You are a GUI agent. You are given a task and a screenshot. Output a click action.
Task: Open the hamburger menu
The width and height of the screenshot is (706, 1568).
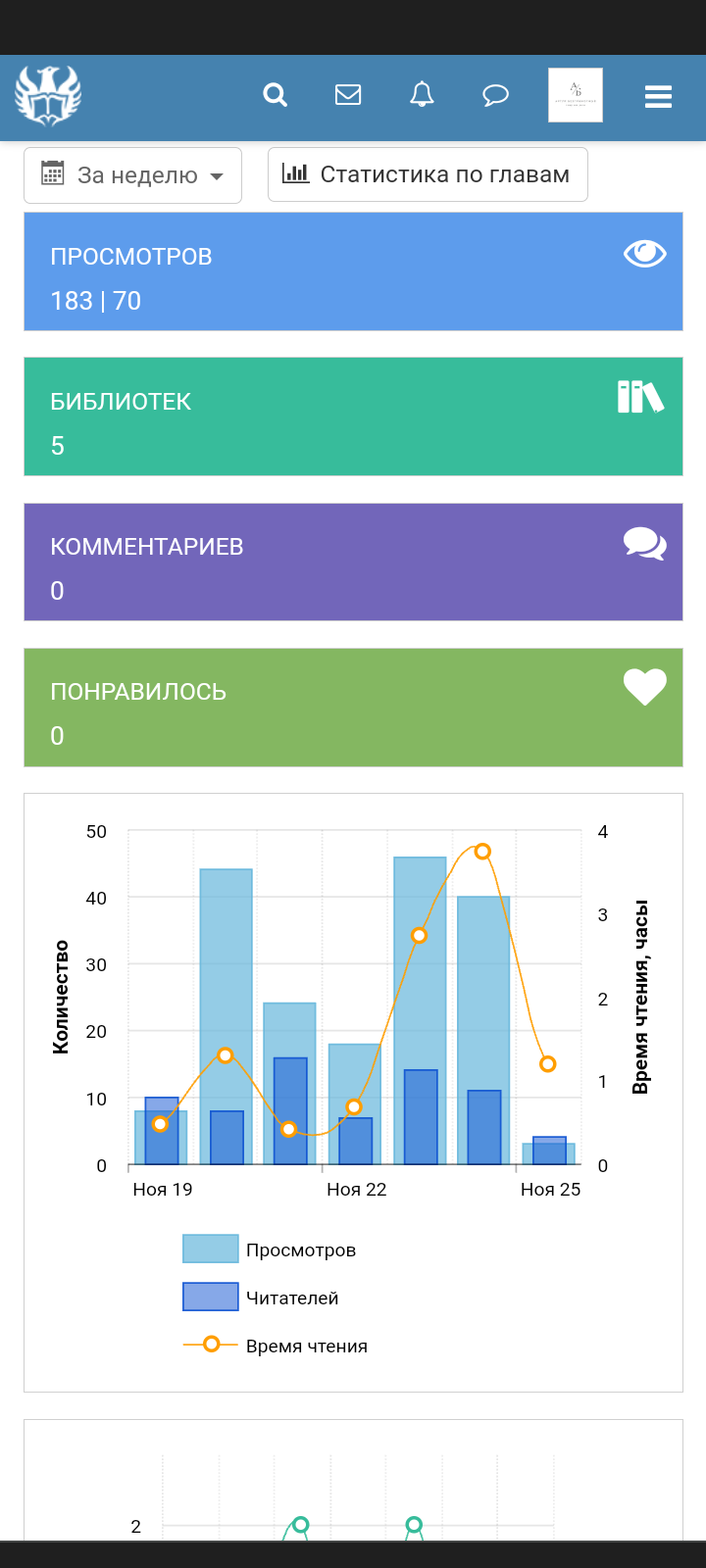(x=658, y=96)
